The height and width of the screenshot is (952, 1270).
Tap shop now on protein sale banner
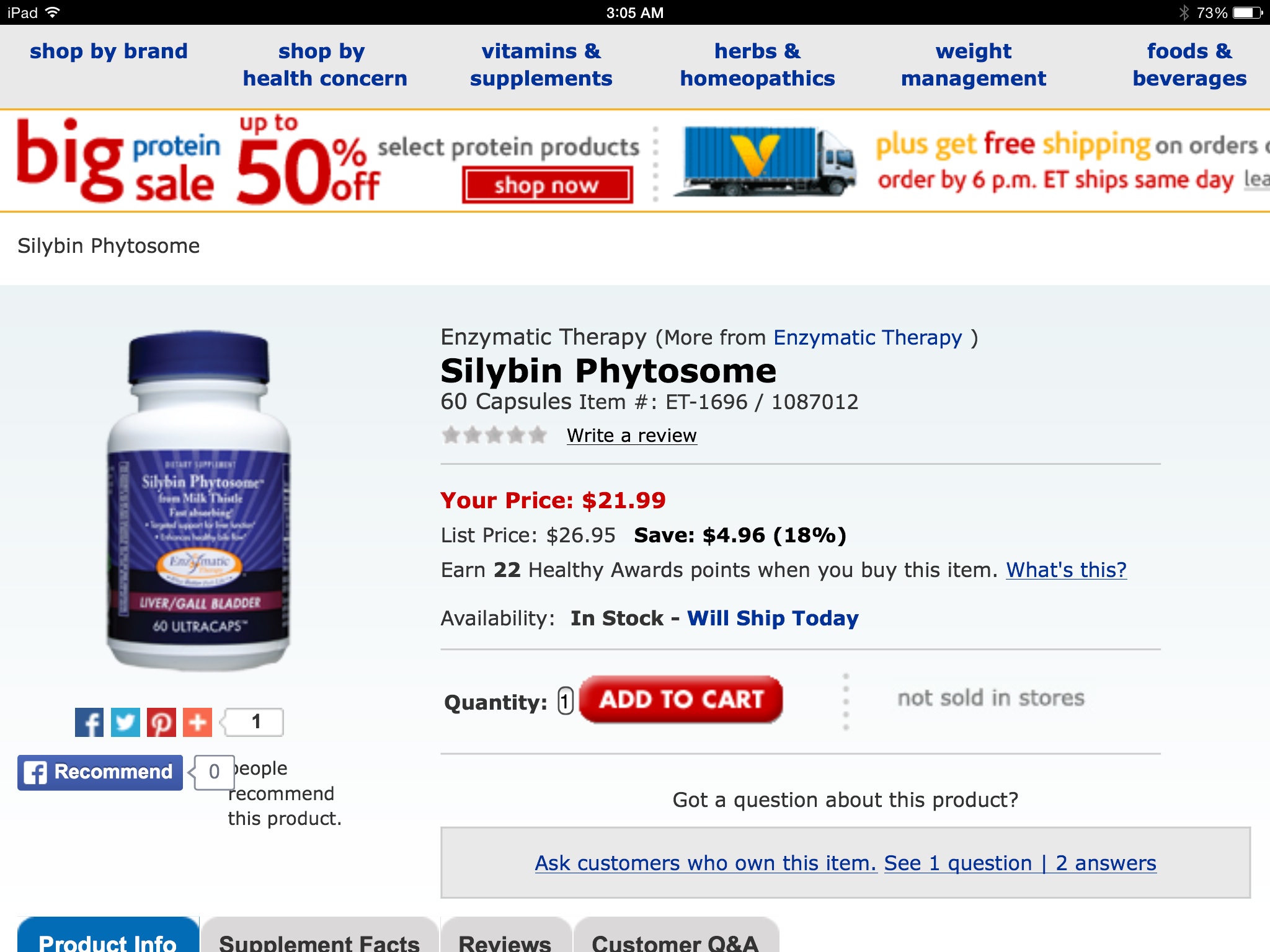547,185
